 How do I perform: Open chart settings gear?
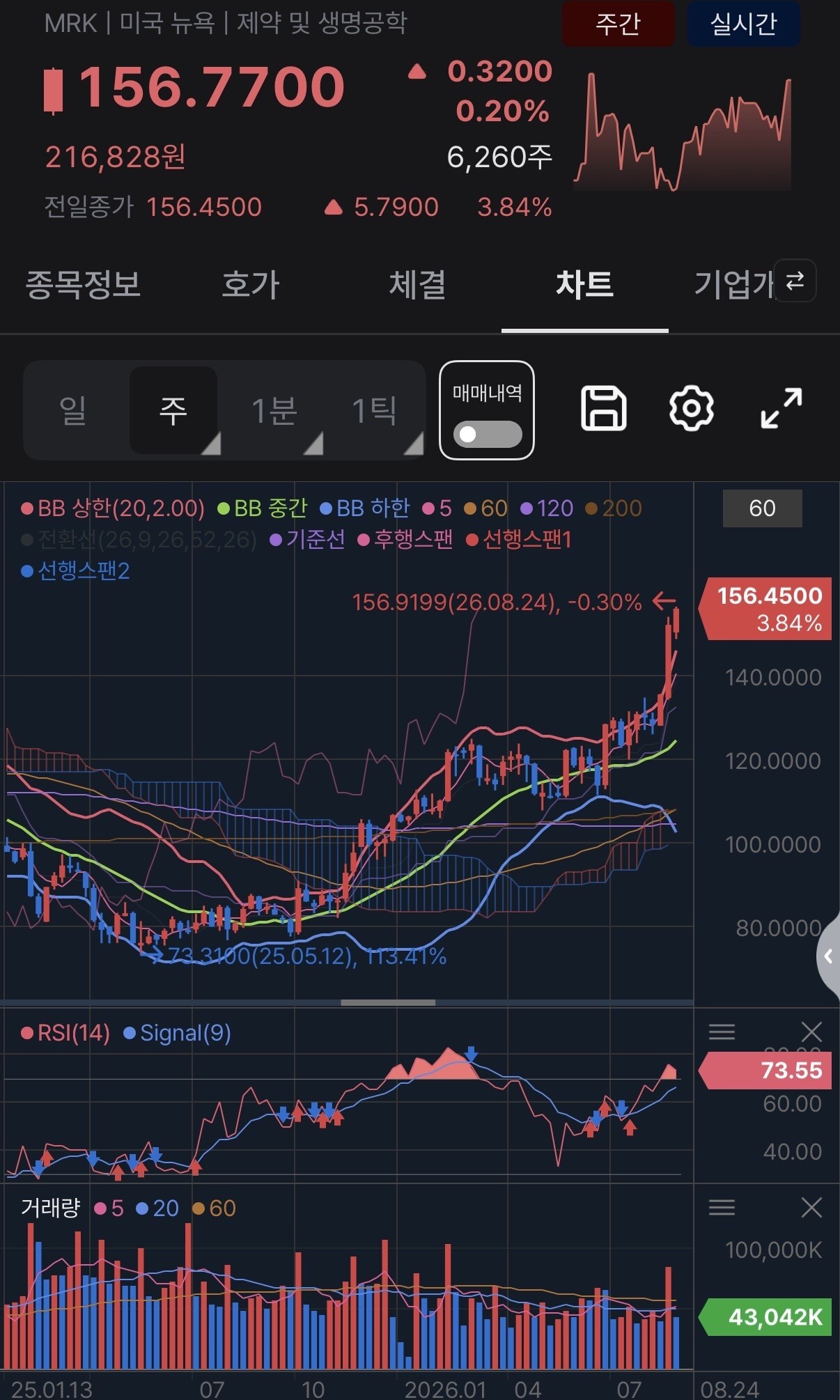[x=691, y=408]
